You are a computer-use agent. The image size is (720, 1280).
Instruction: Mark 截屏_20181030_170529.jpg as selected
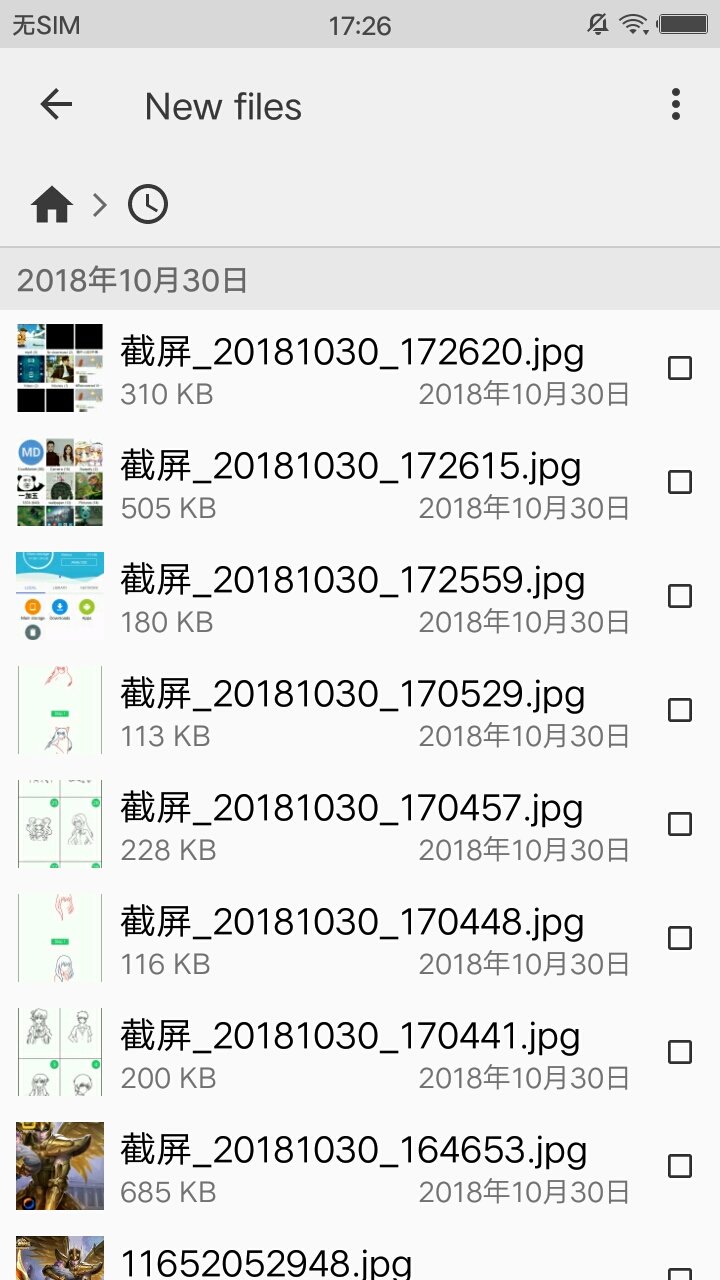coord(680,710)
